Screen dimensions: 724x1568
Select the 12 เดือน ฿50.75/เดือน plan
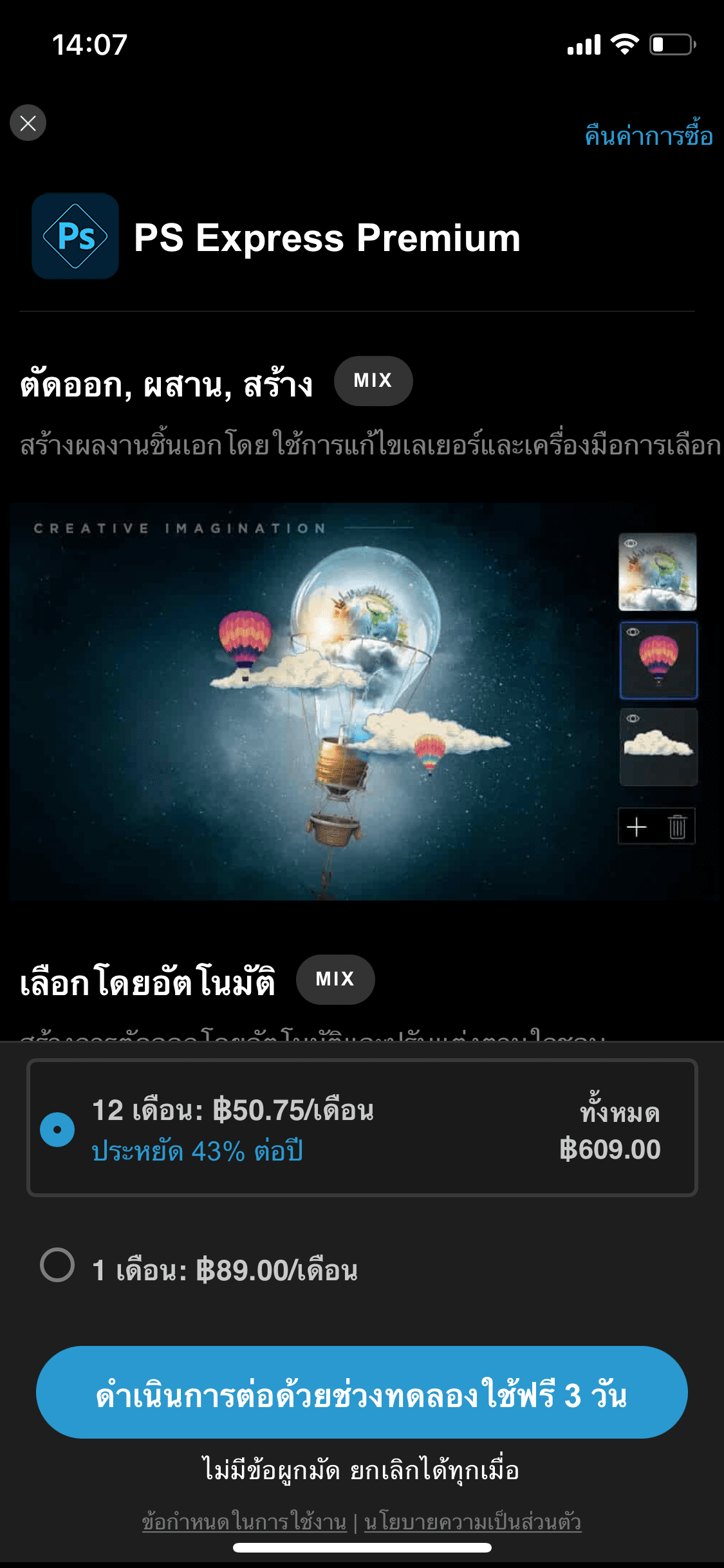coord(362,1128)
